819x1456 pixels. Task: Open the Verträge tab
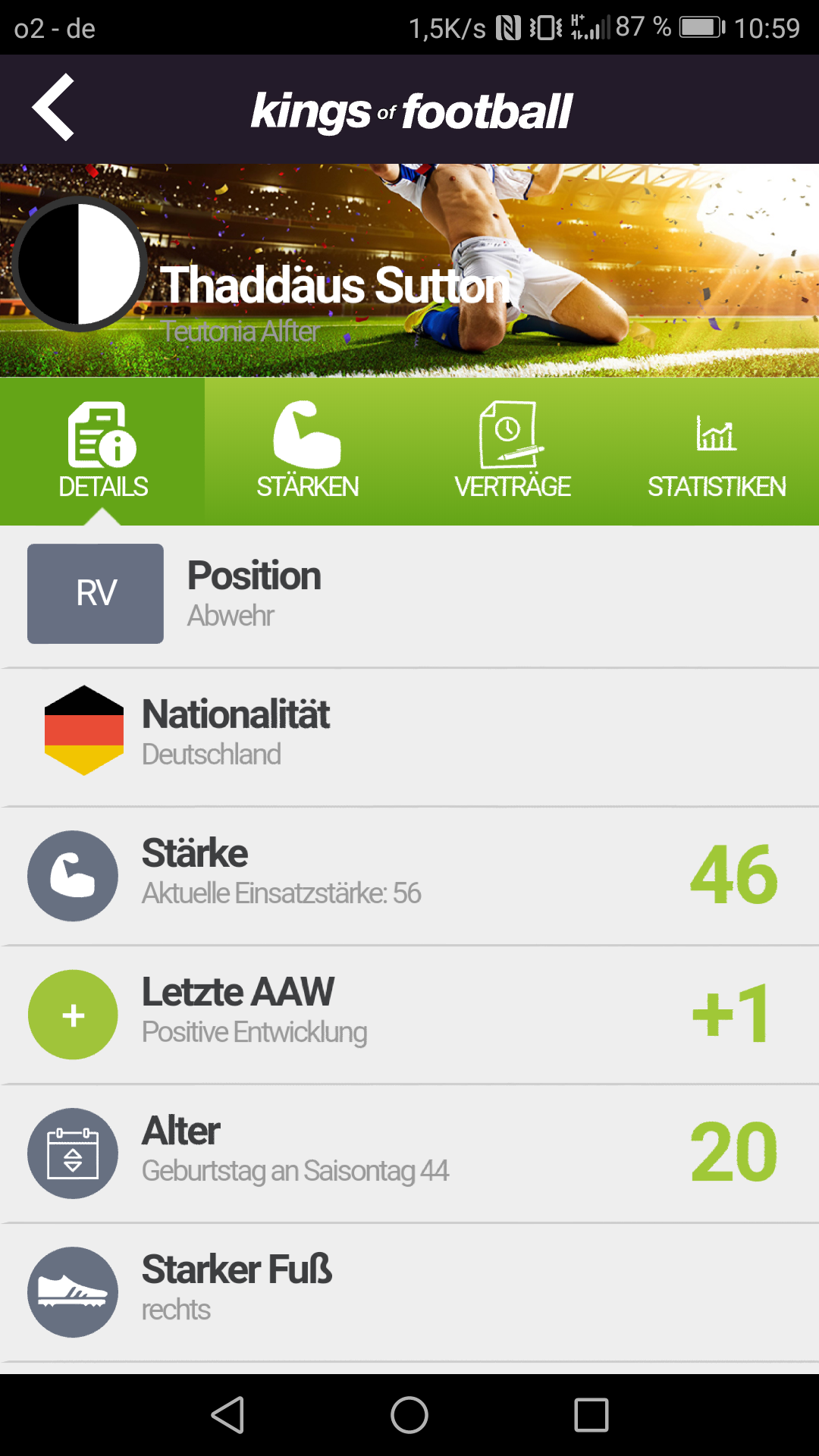click(512, 451)
